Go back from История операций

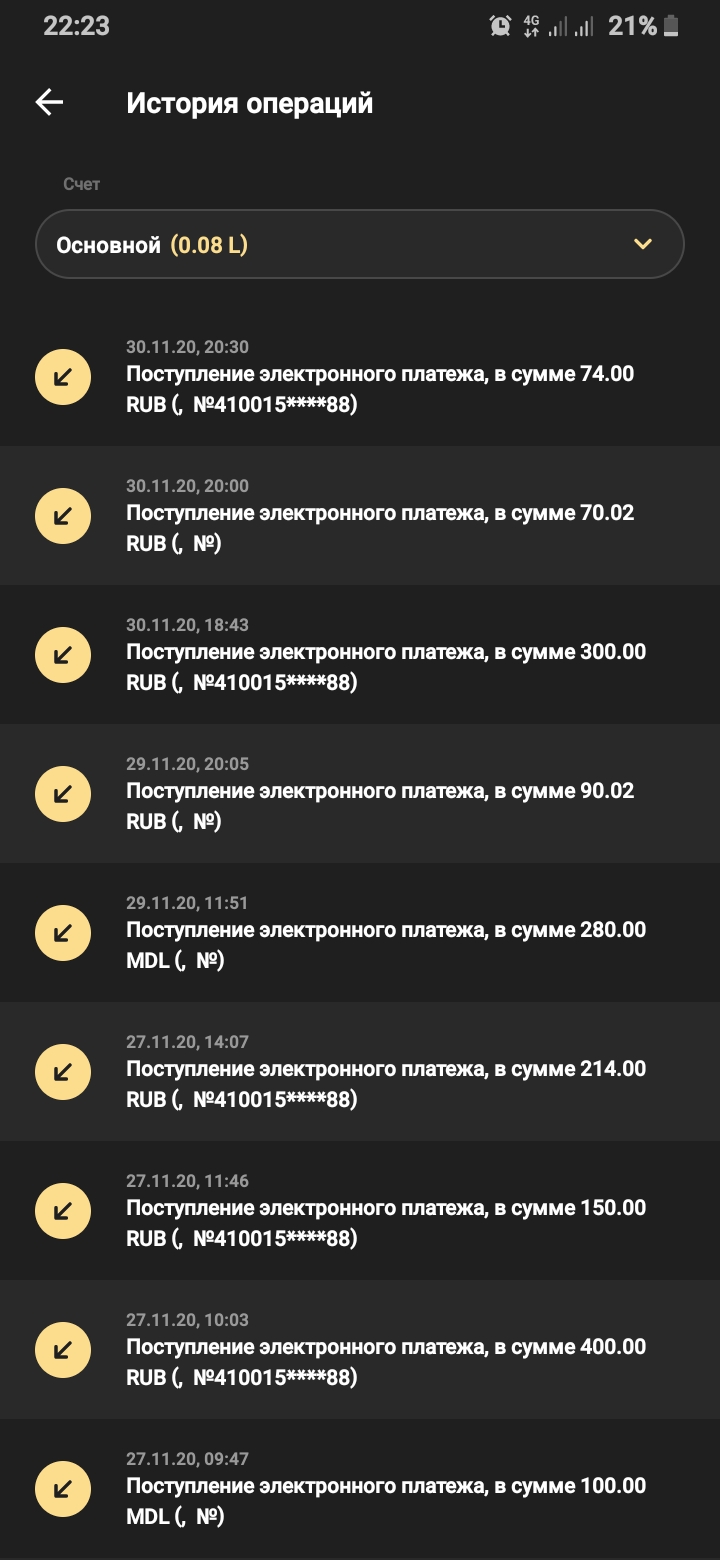click(x=49, y=102)
